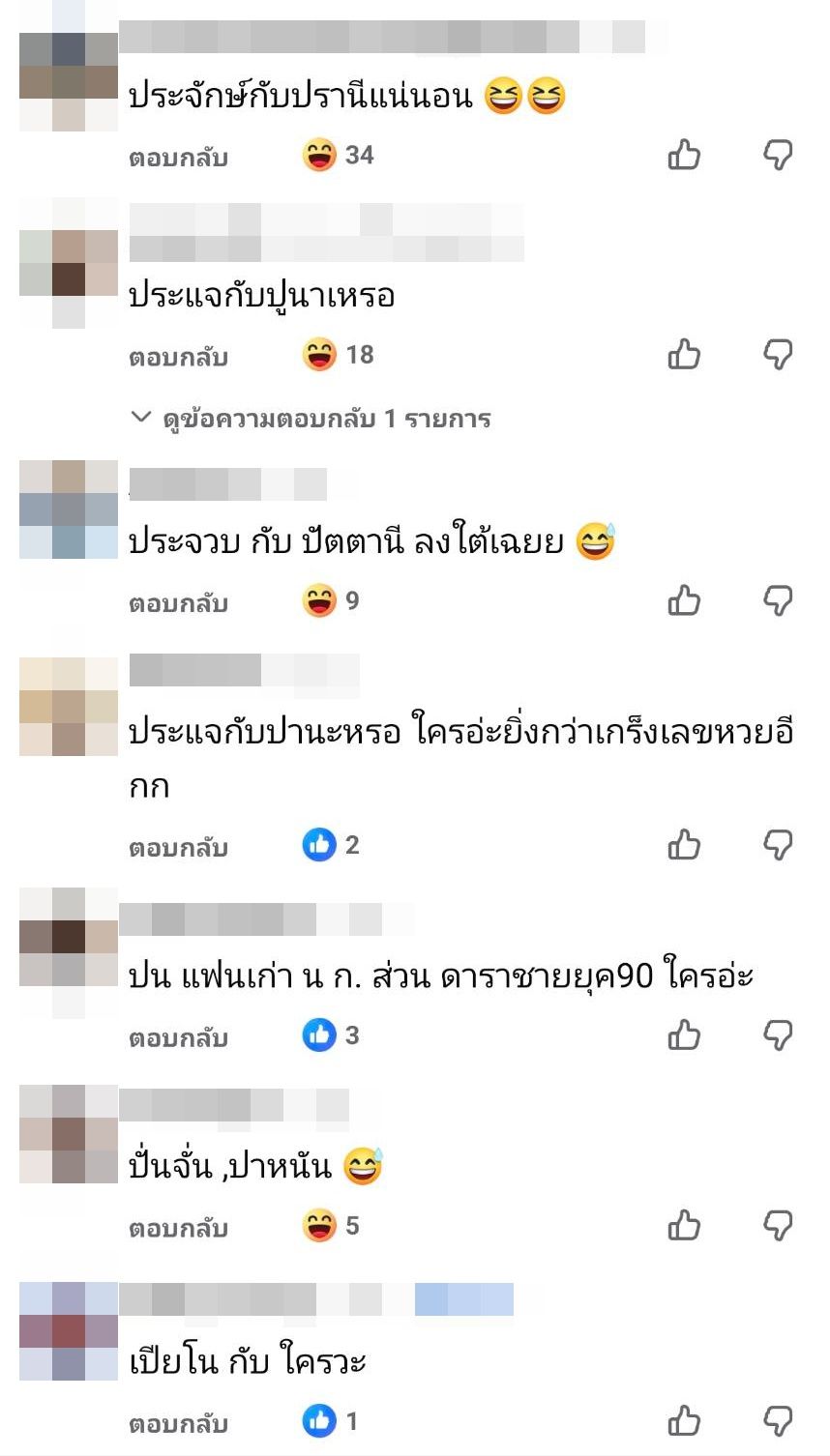The height and width of the screenshot is (1456, 830).
Task: Dislike the comment 'เปียโน กับ ใครวะ'
Action: pos(778,1421)
